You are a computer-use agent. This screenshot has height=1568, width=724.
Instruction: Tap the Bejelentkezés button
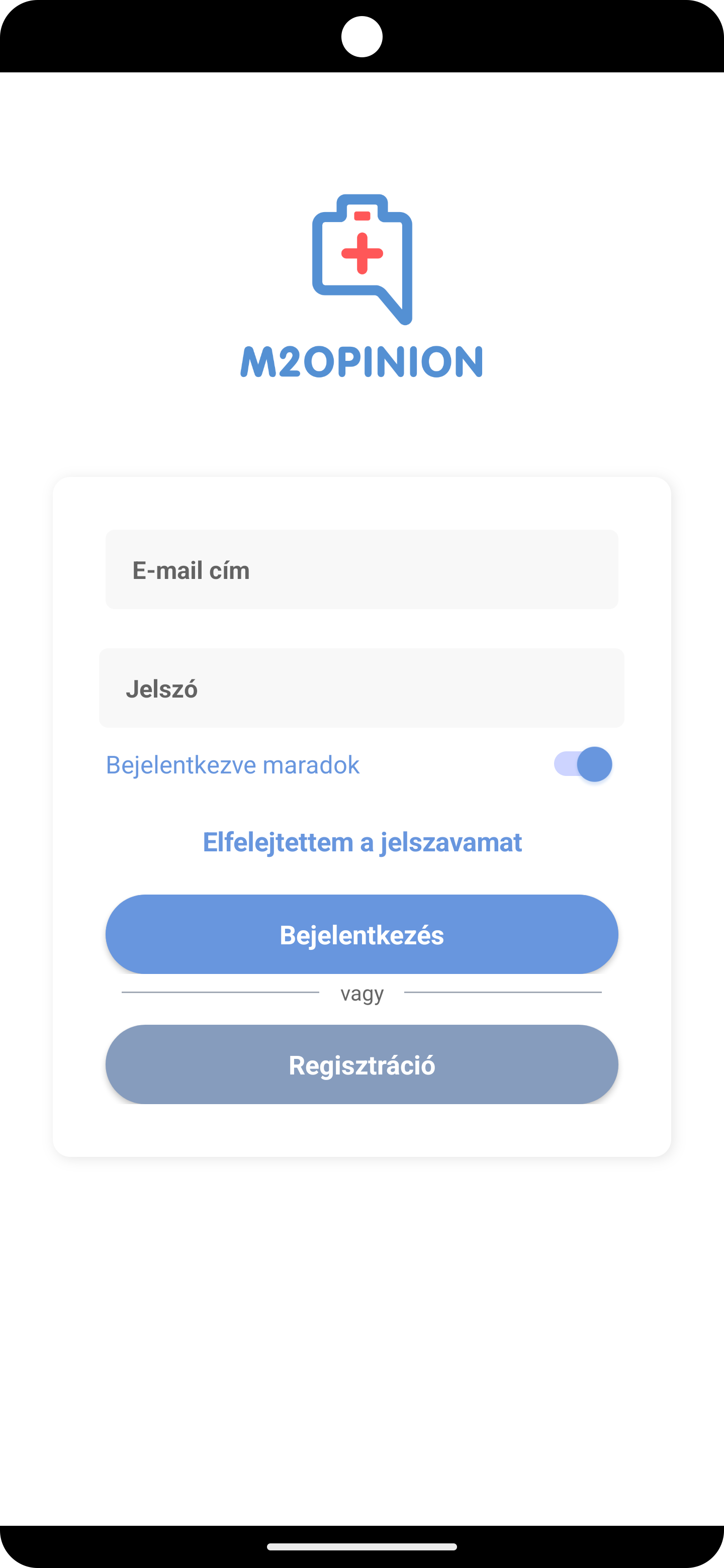click(x=361, y=934)
